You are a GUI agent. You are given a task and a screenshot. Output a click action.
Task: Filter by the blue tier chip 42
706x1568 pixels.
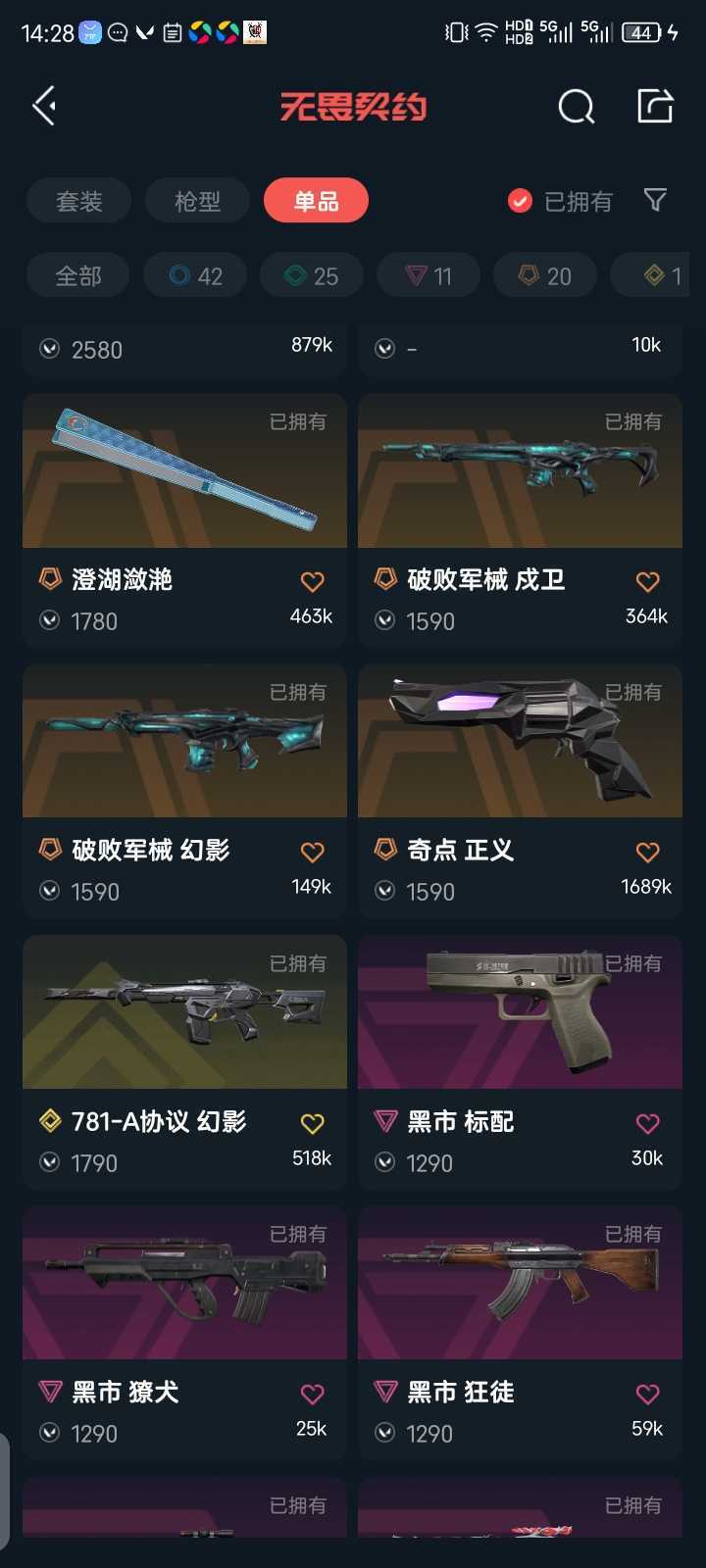coord(195,276)
